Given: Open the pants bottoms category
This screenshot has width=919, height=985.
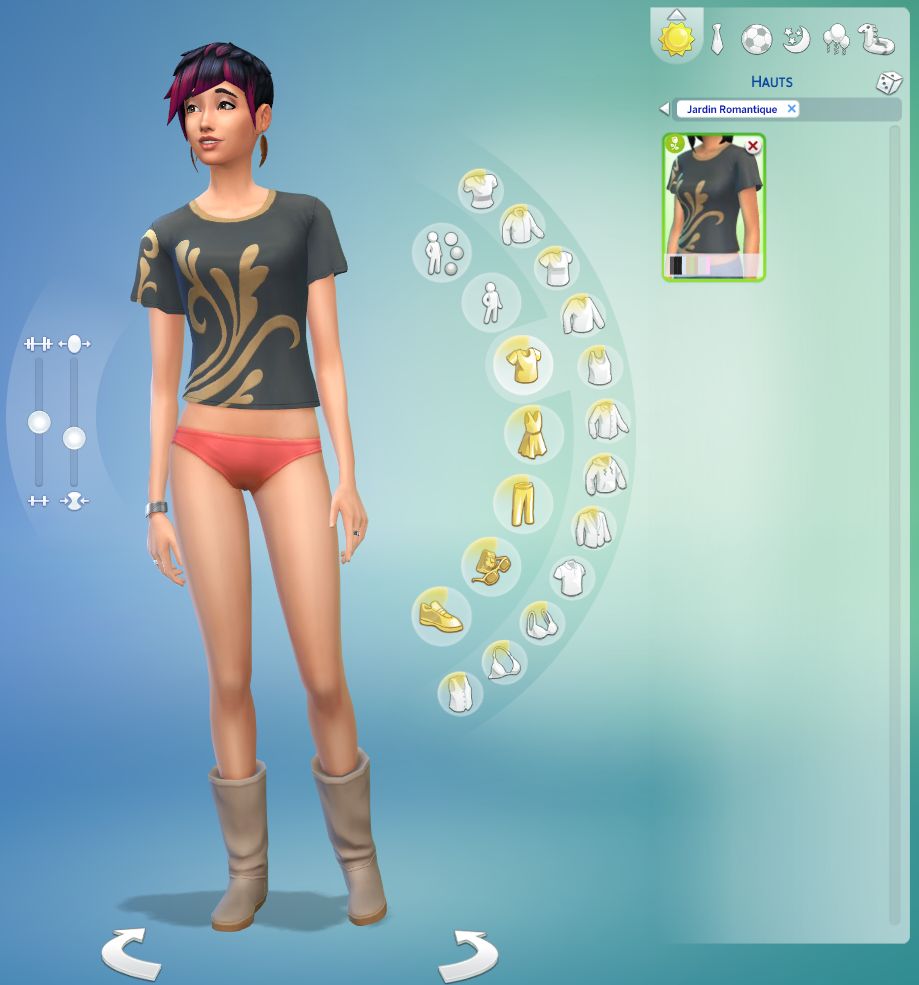Looking at the screenshot, I should [x=523, y=503].
